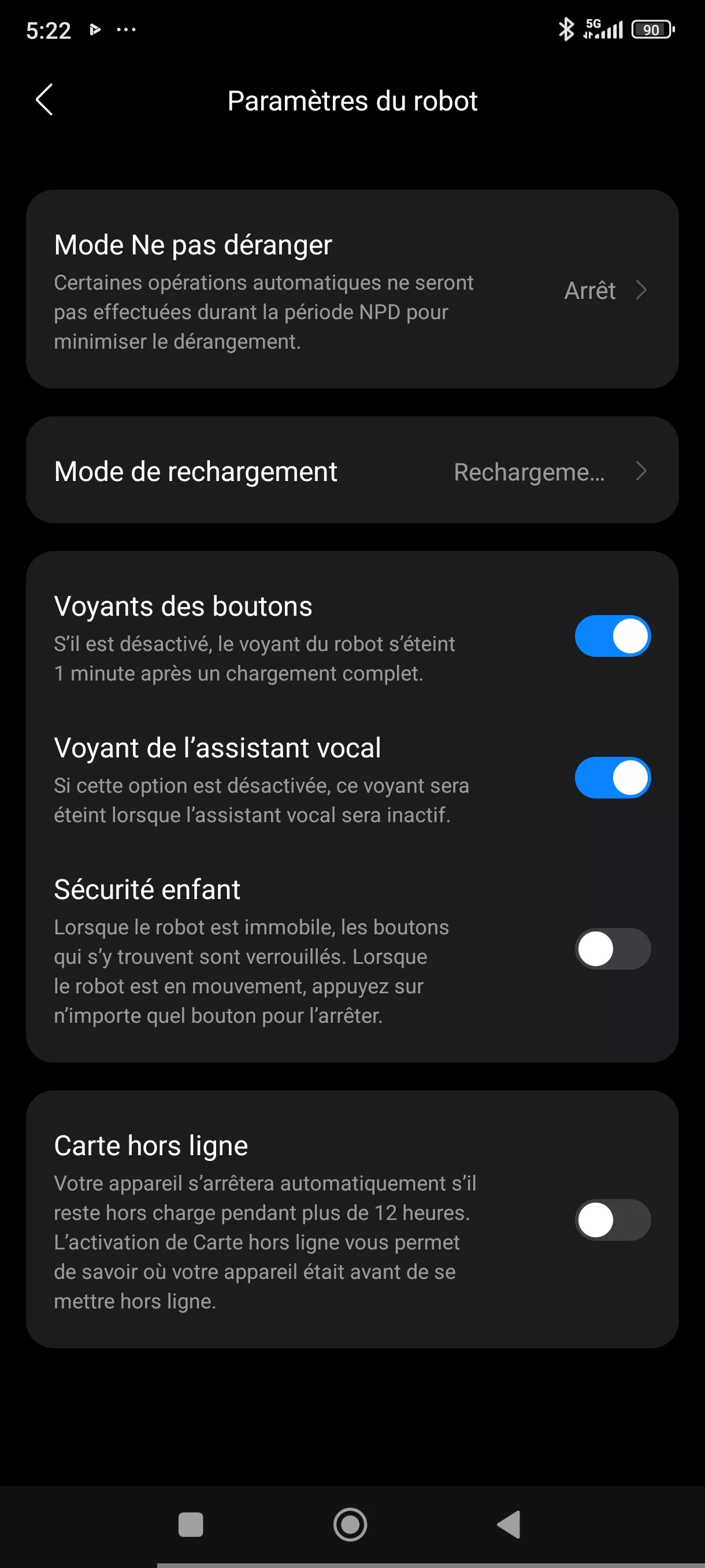This screenshot has height=1568, width=705.
Task: Tap the clock showing 5:22
Action: [49, 29]
